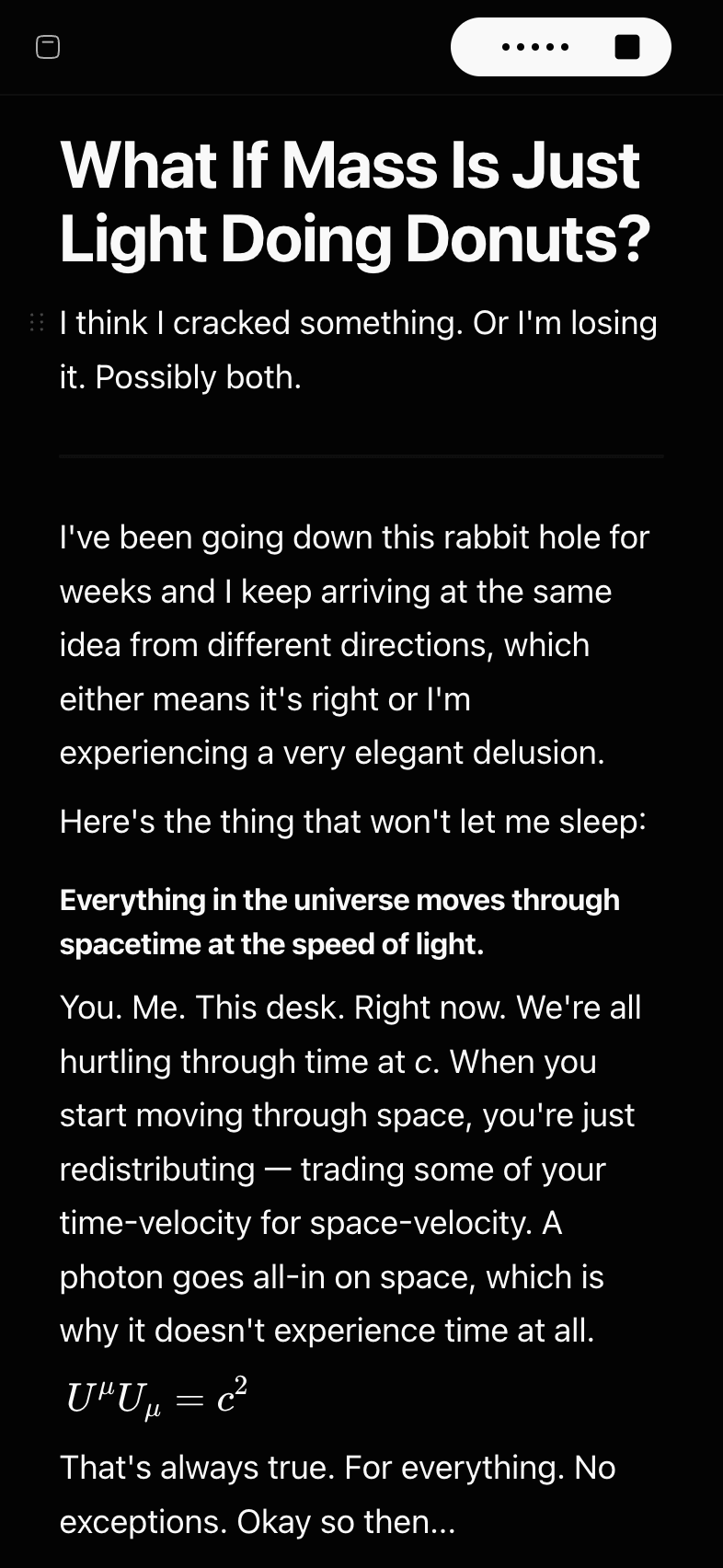
Task: Open the page icon at top left
Action: pos(48,47)
